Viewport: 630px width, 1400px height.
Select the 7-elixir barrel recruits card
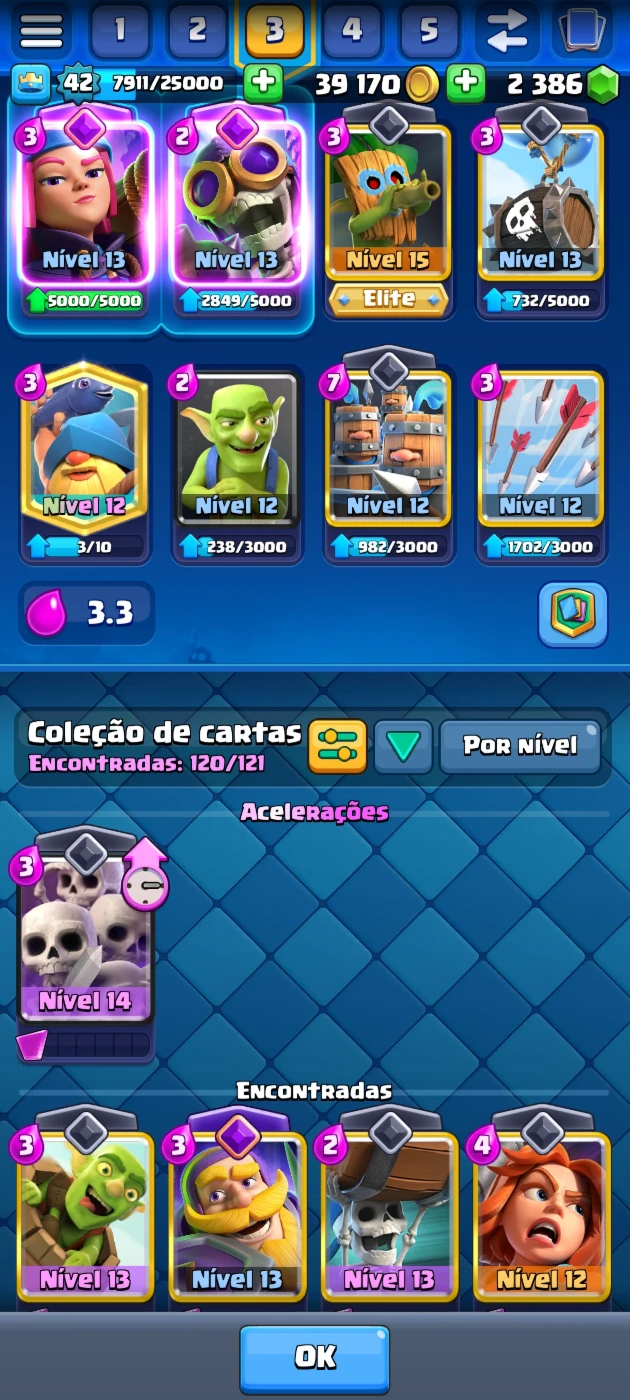(389, 450)
